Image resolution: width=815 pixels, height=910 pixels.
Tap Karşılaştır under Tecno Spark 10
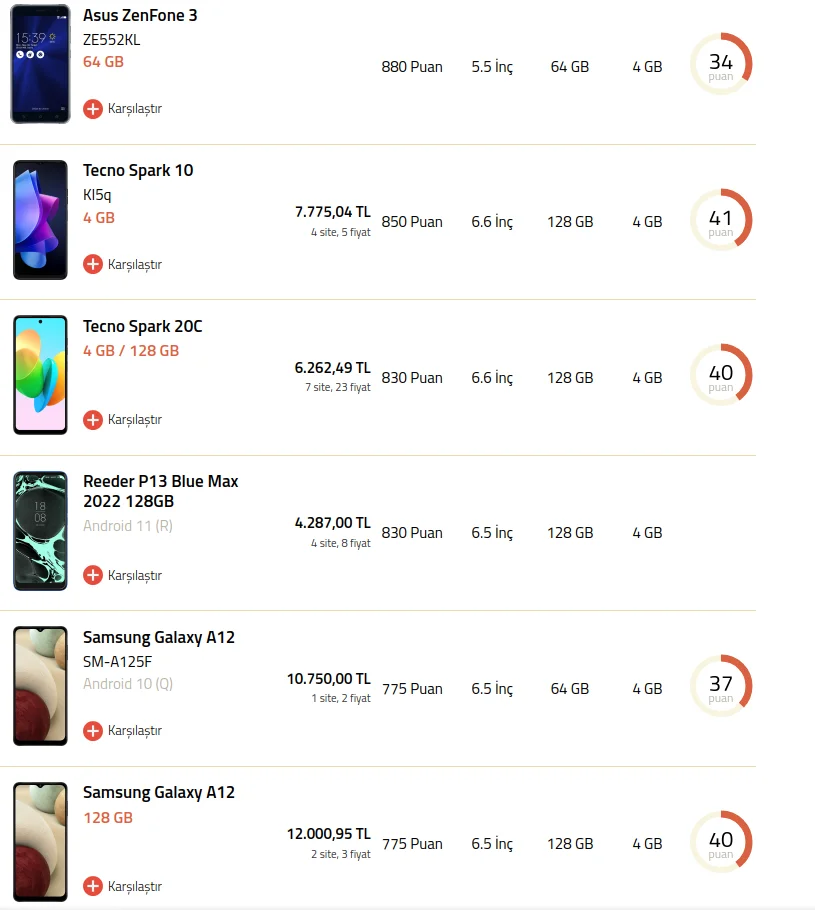coord(122,265)
